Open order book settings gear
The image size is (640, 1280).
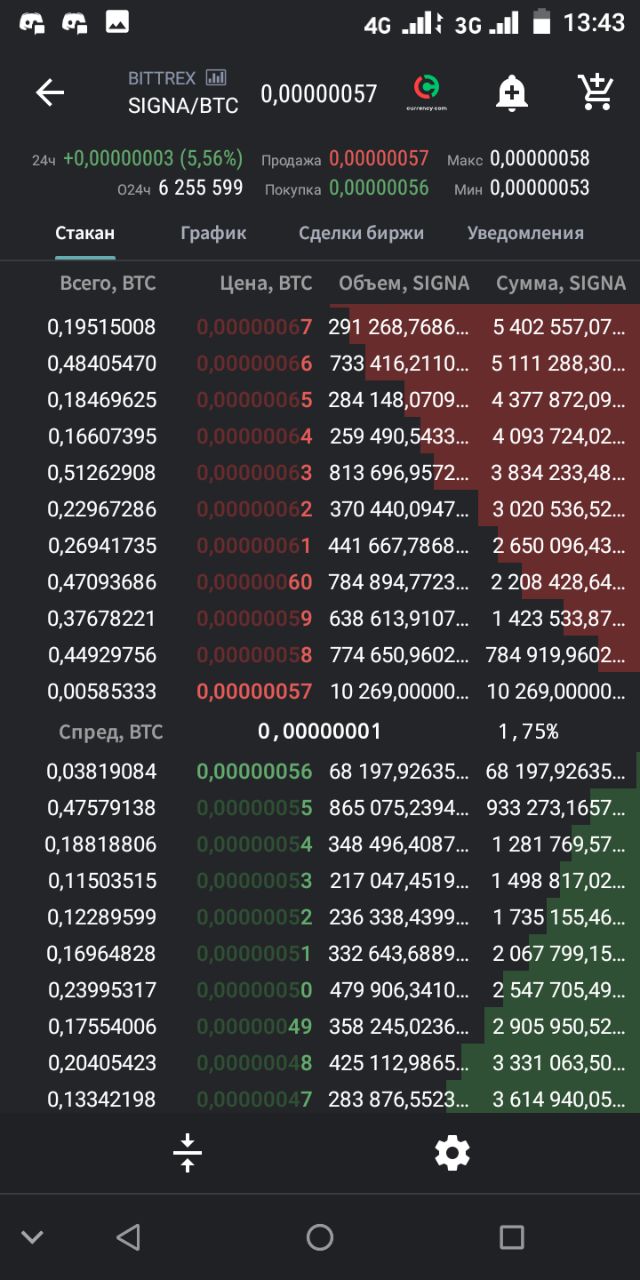(452, 1153)
